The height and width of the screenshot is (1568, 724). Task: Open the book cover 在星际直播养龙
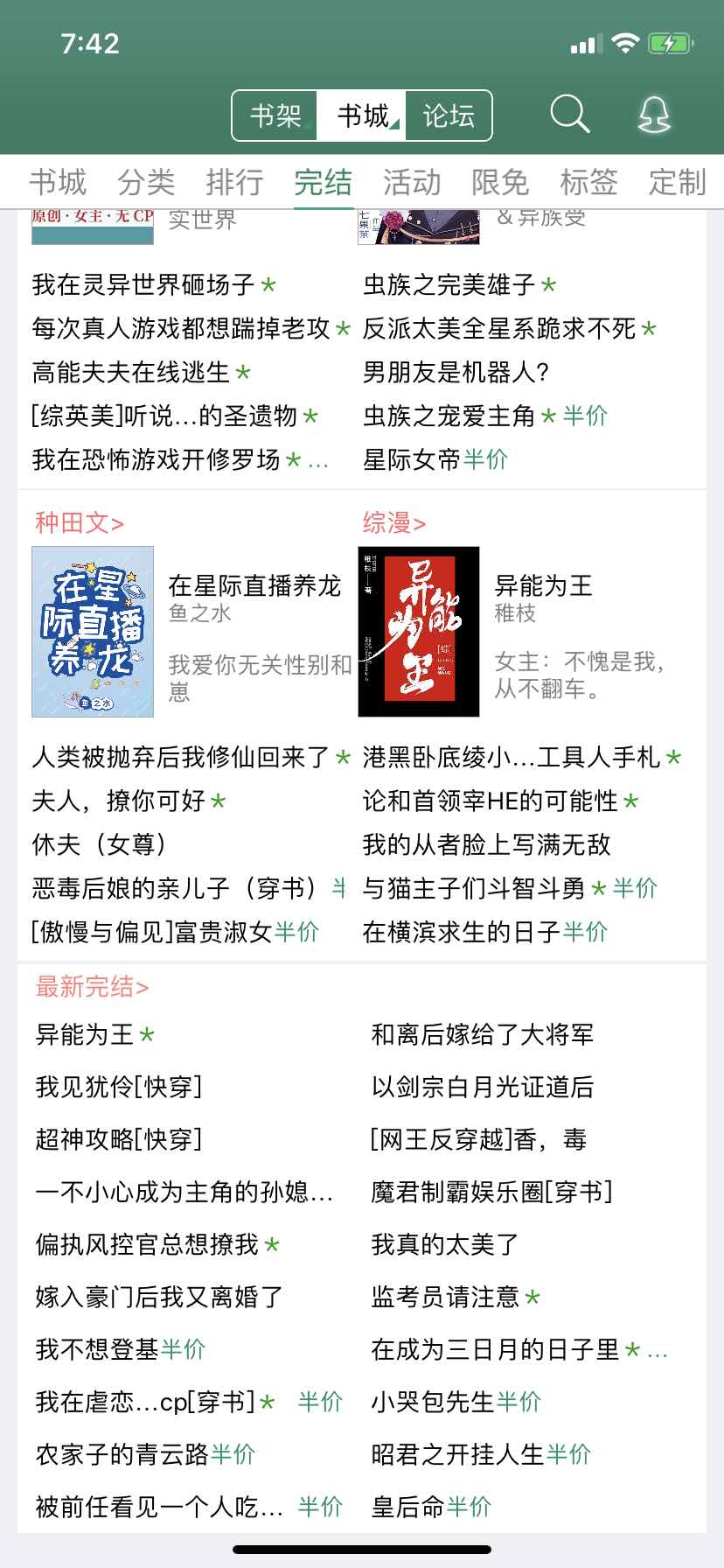click(x=93, y=632)
